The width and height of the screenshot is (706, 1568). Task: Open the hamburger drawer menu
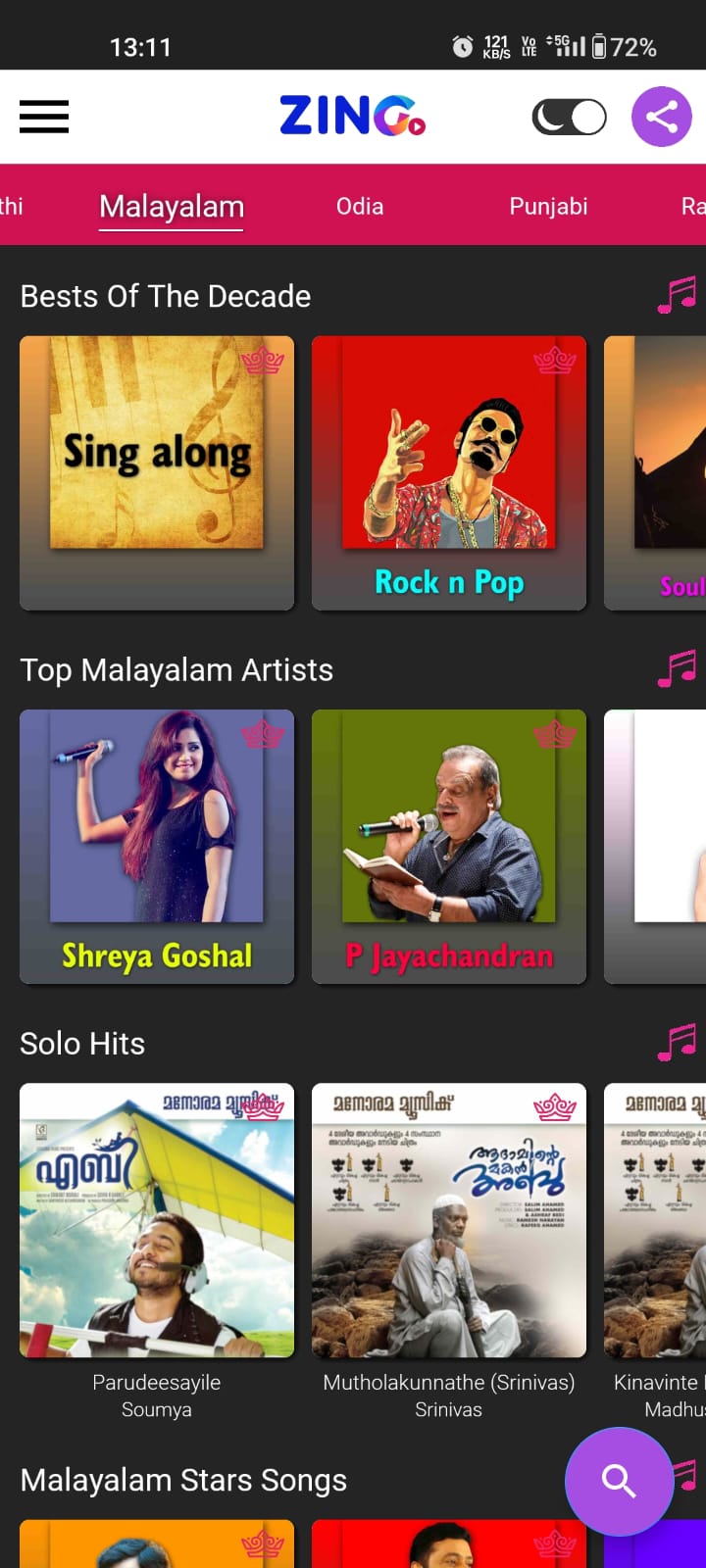[44, 117]
